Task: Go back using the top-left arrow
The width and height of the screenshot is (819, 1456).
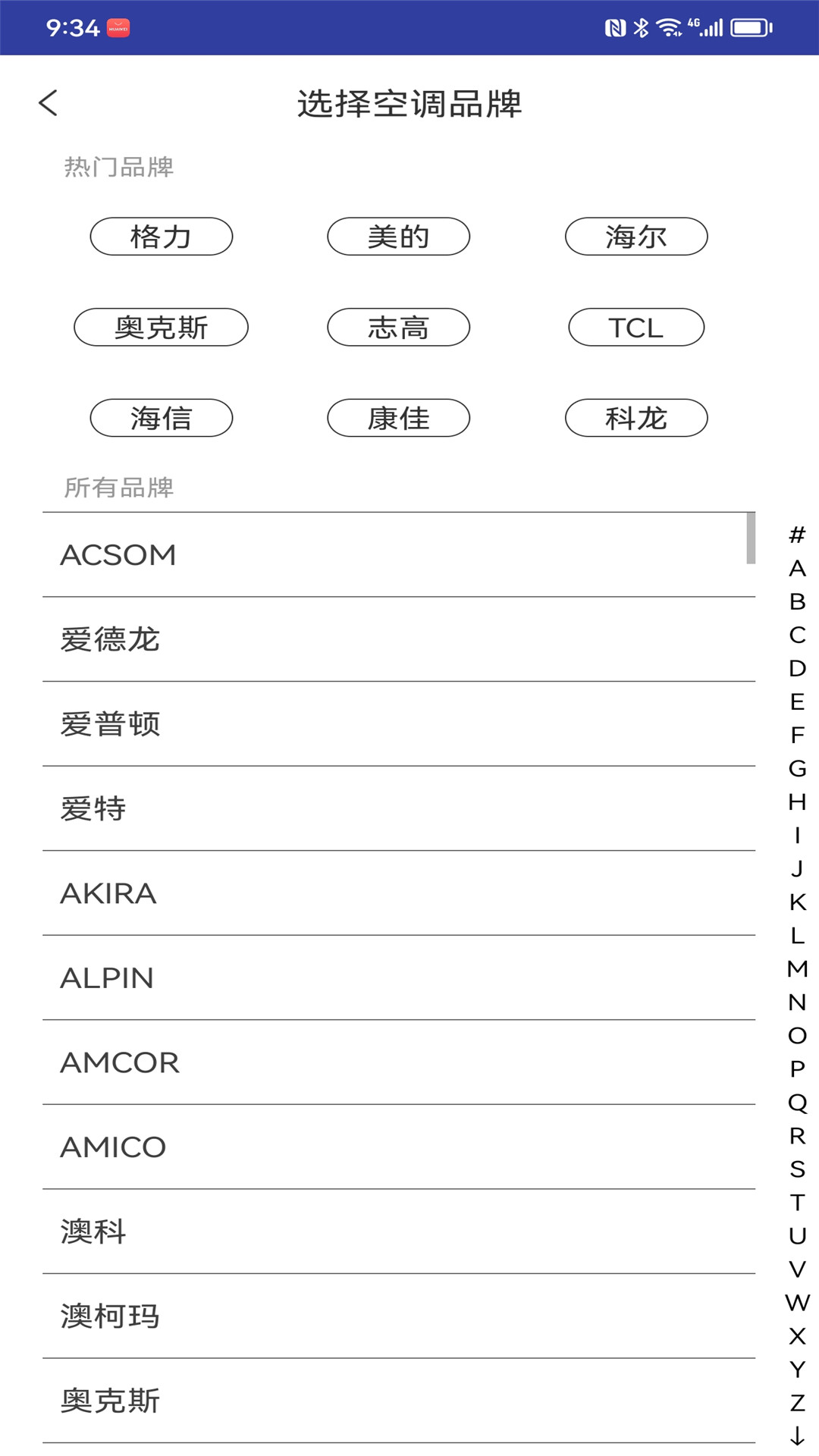Action: pyautogui.click(x=48, y=103)
